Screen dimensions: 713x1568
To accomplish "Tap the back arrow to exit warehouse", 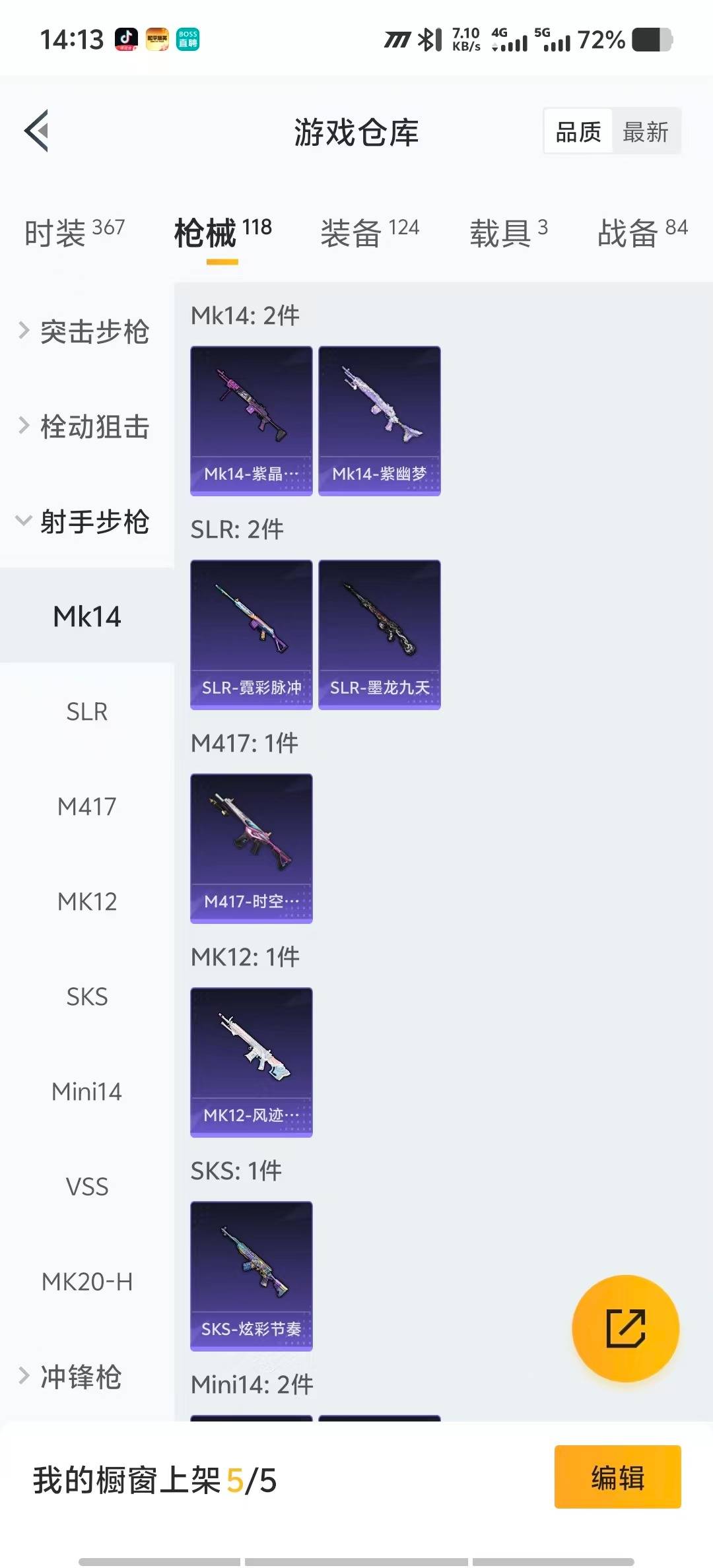I will [x=38, y=131].
